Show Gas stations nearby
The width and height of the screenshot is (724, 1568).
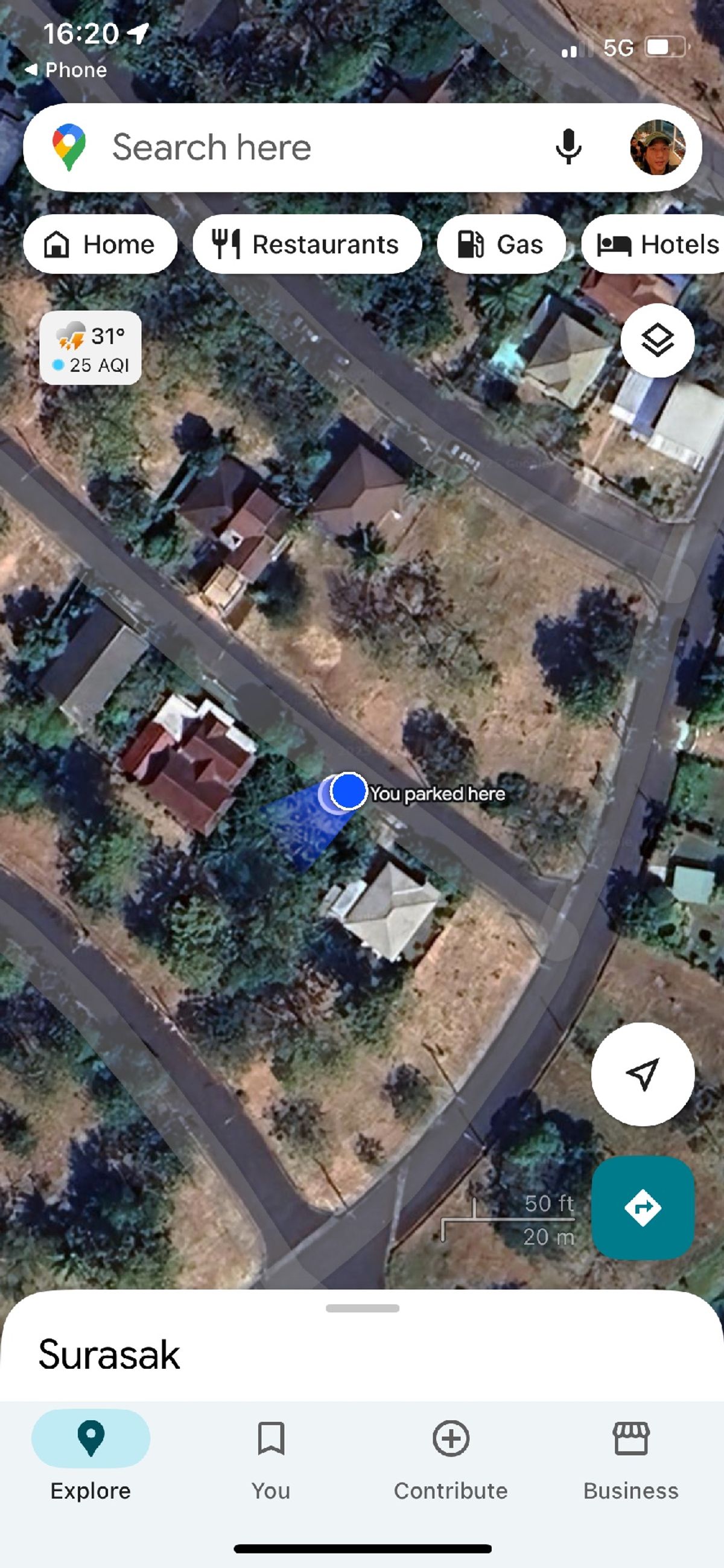(501, 244)
